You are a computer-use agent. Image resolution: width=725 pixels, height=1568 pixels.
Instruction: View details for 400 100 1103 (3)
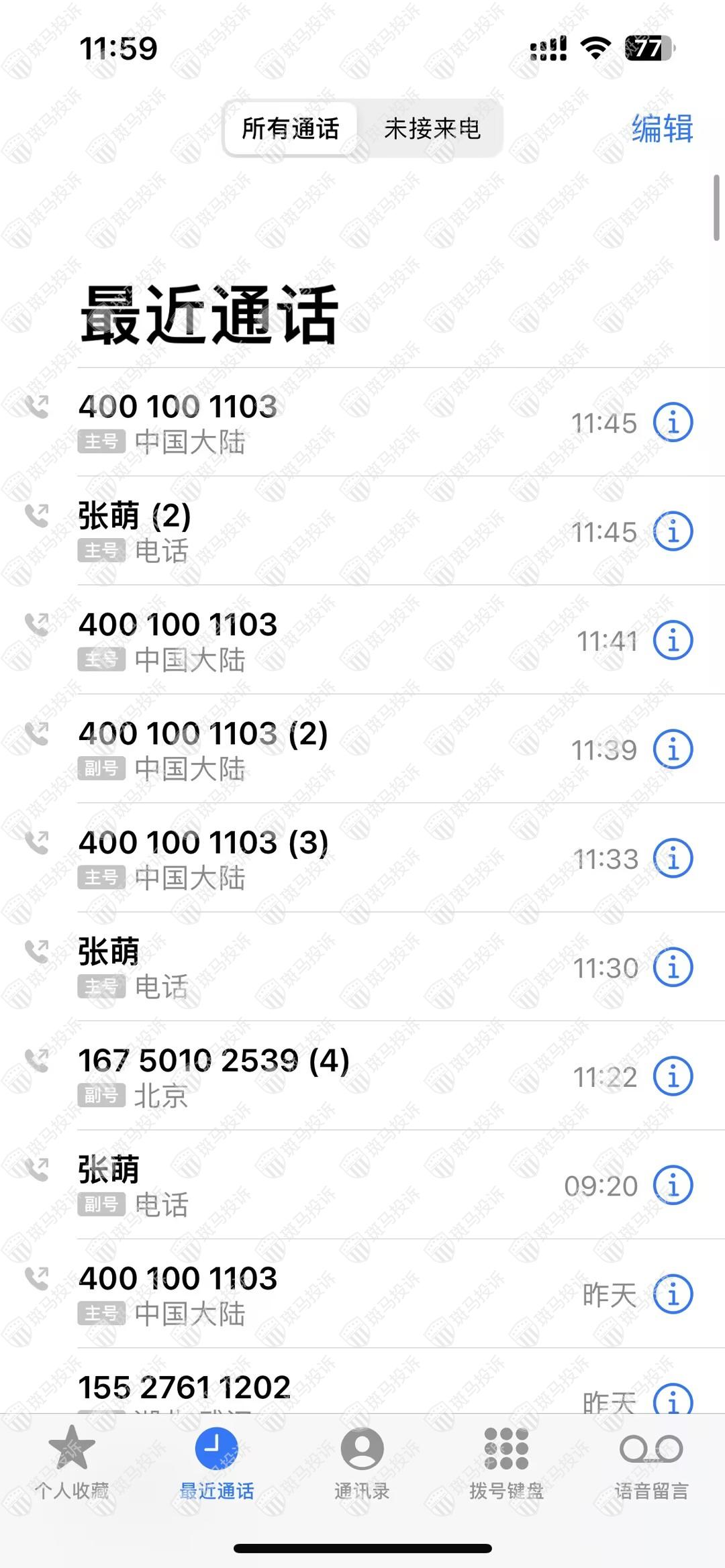(673, 859)
